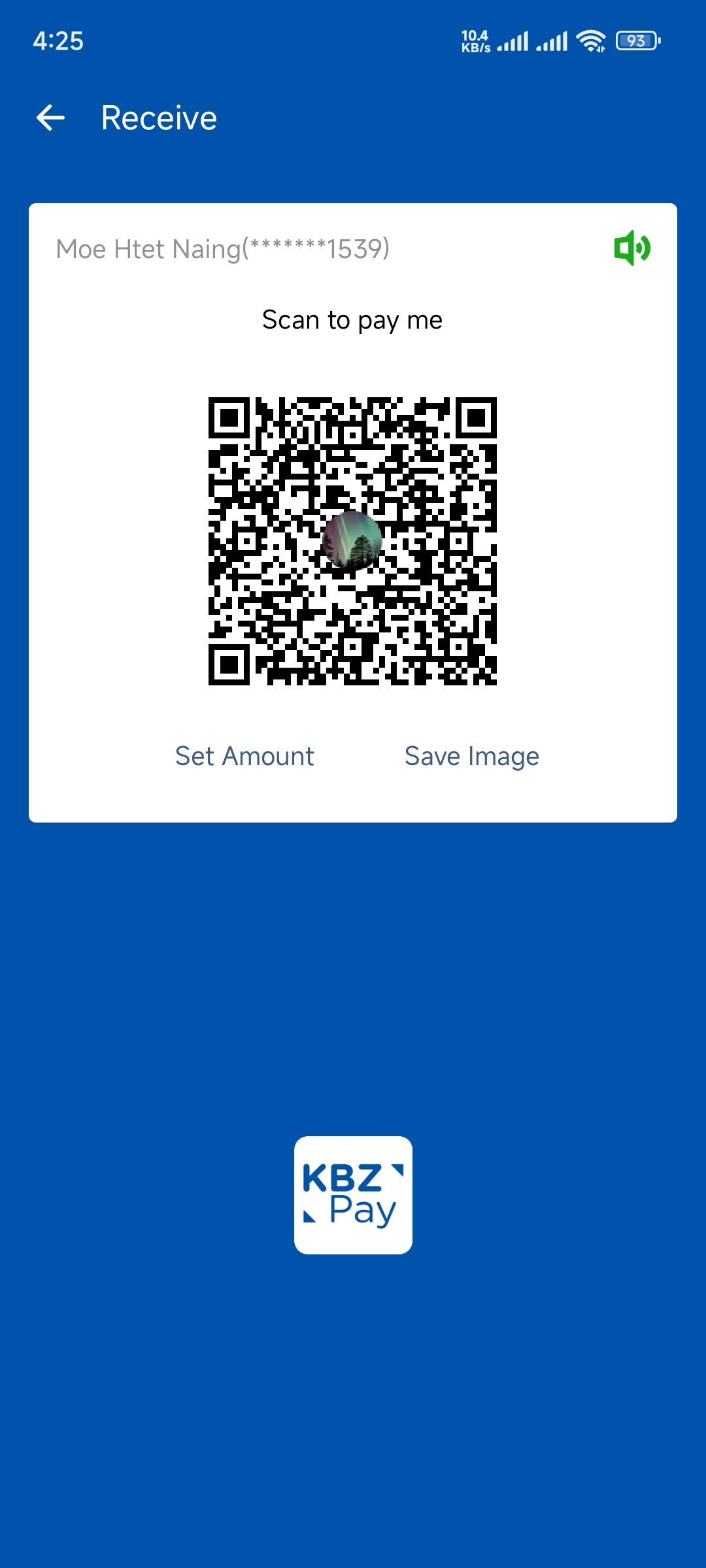Go back from the Receive screen
The image size is (706, 1568).
click(50, 118)
